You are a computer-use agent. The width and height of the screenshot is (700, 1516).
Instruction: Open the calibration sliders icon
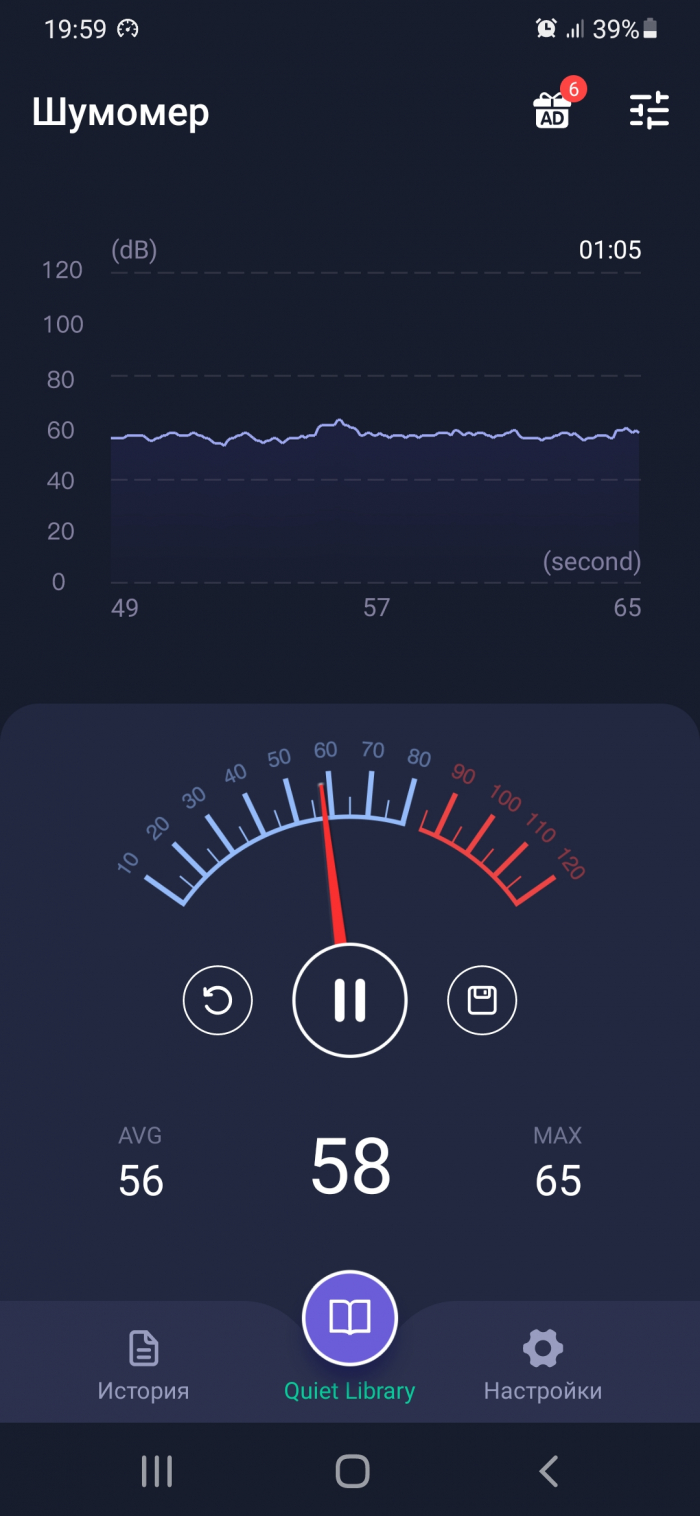649,110
